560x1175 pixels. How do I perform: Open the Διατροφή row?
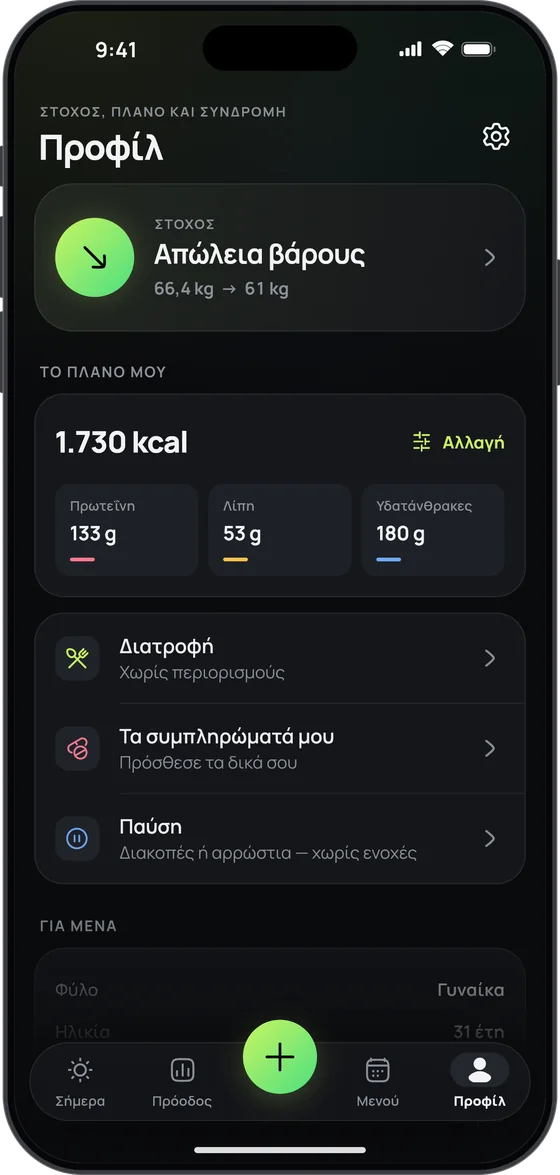pos(280,659)
